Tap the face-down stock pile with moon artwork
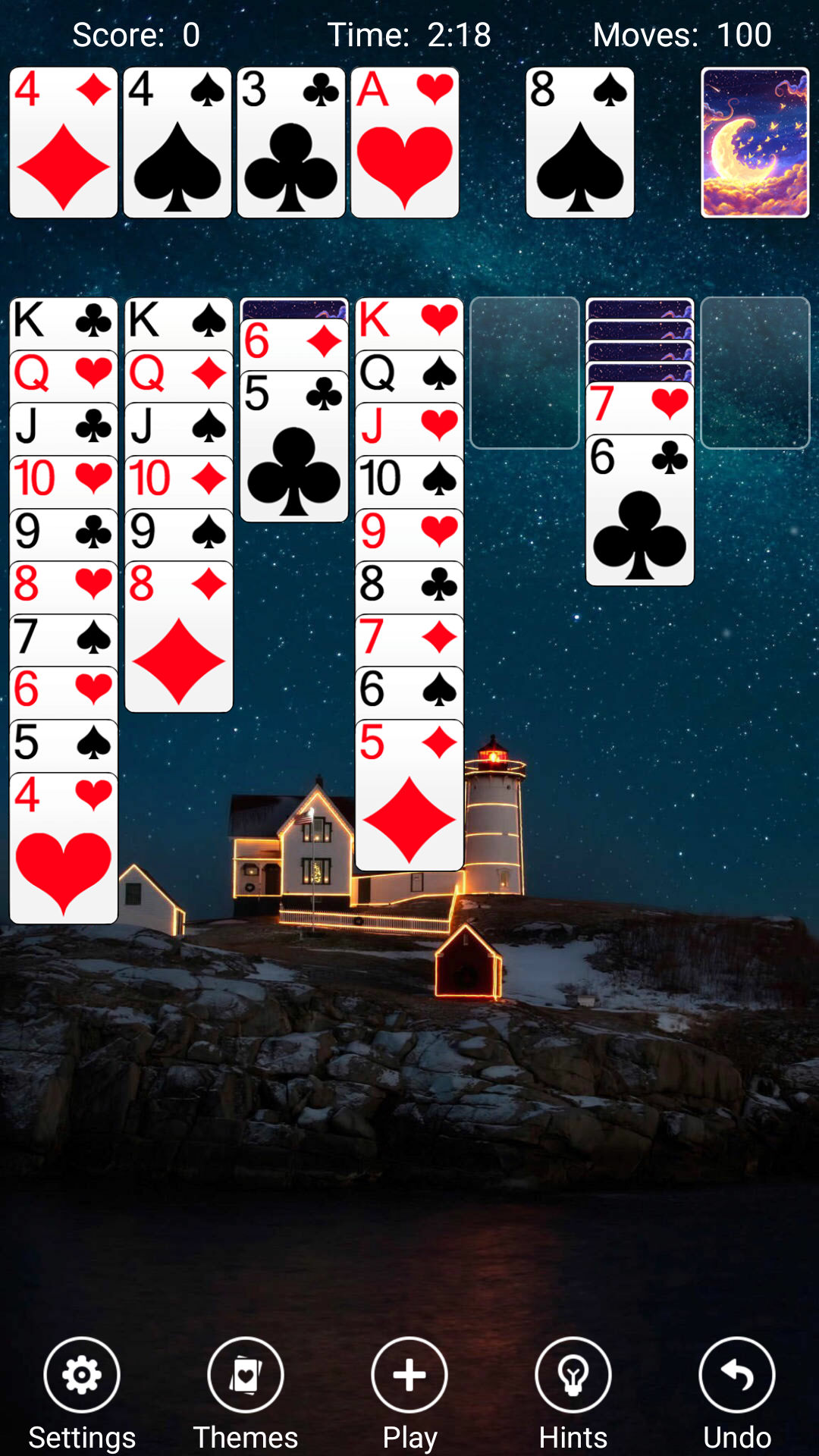 coord(755,143)
